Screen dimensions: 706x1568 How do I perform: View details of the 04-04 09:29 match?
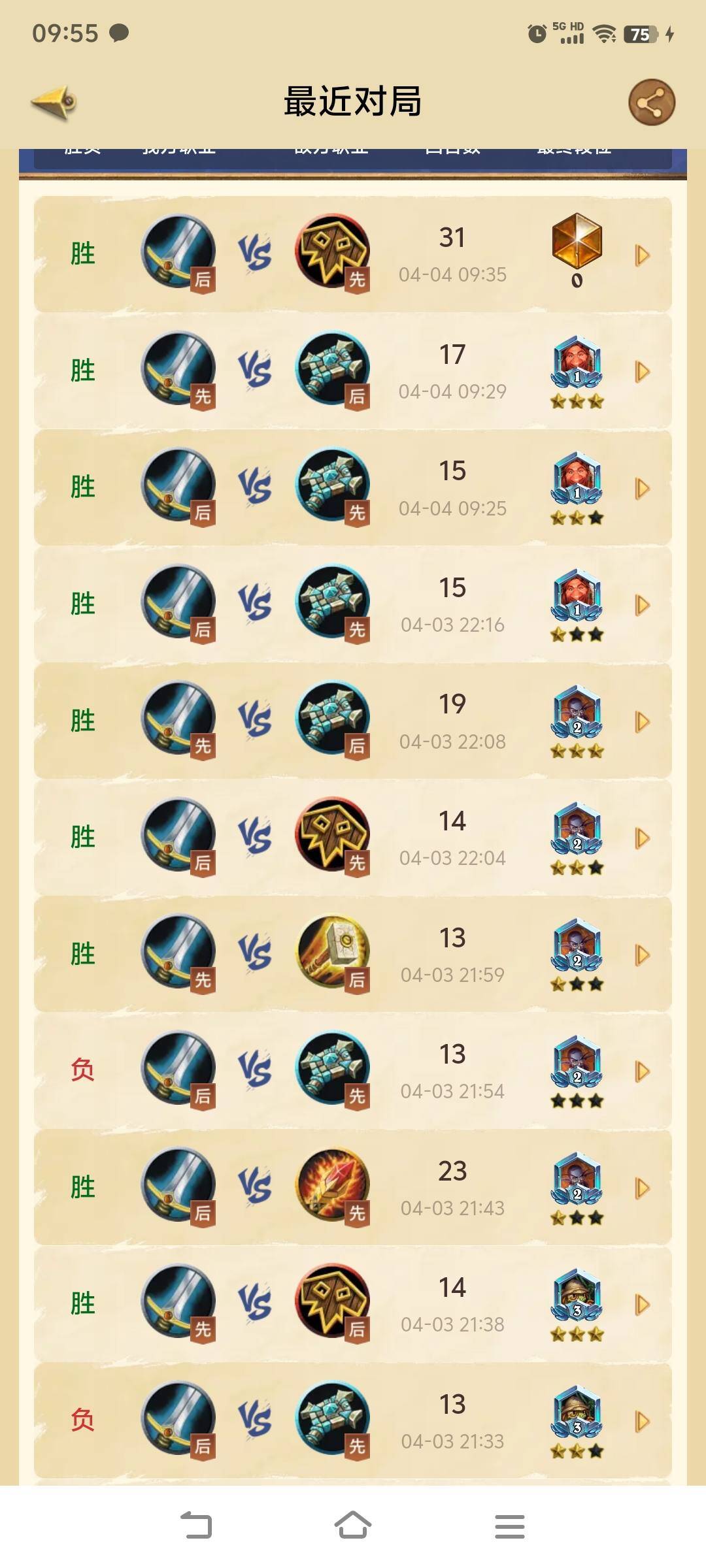click(643, 372)
